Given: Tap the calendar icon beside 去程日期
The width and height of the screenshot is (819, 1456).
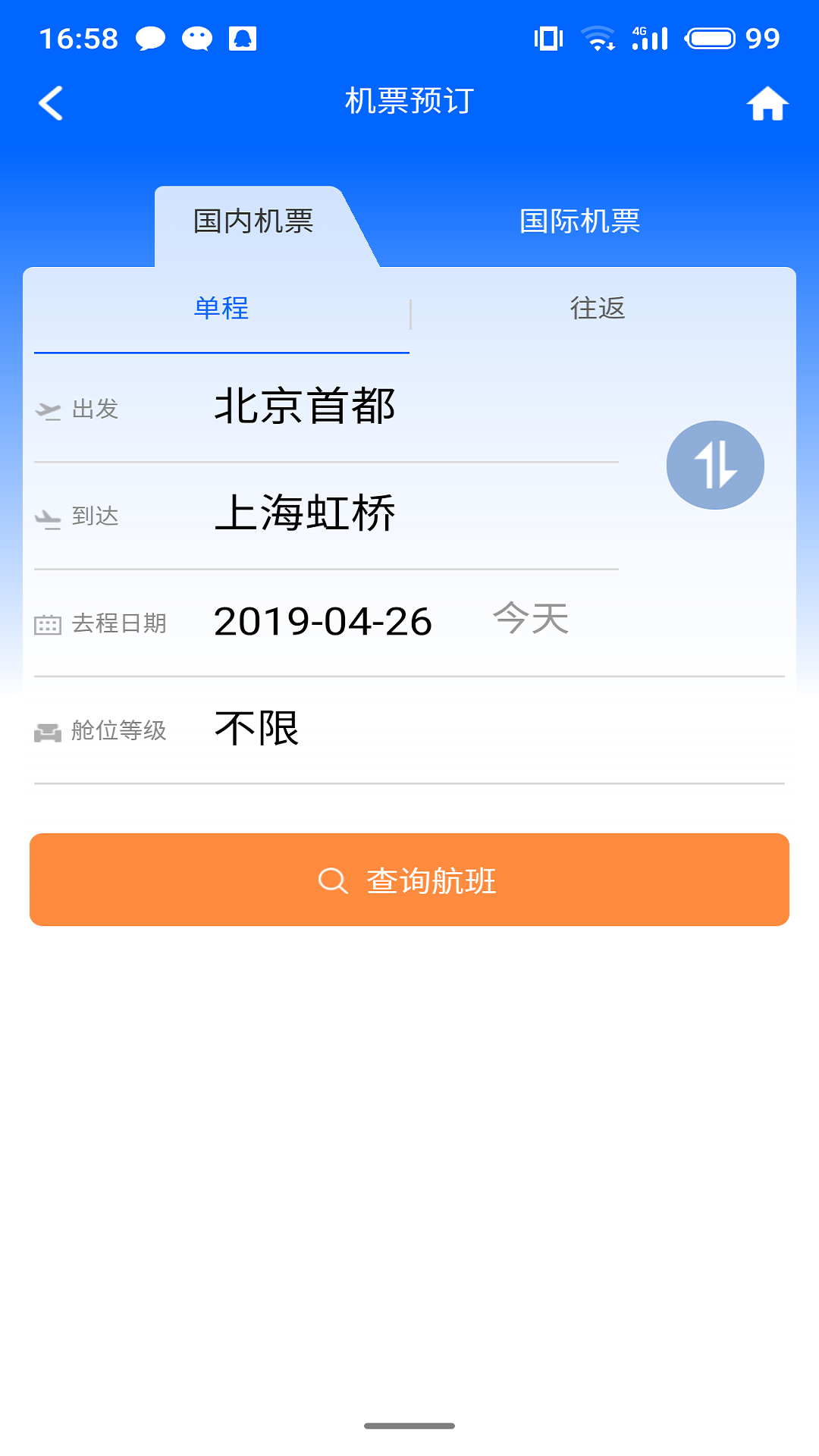Looking at the screenshot, I should 47,623.
